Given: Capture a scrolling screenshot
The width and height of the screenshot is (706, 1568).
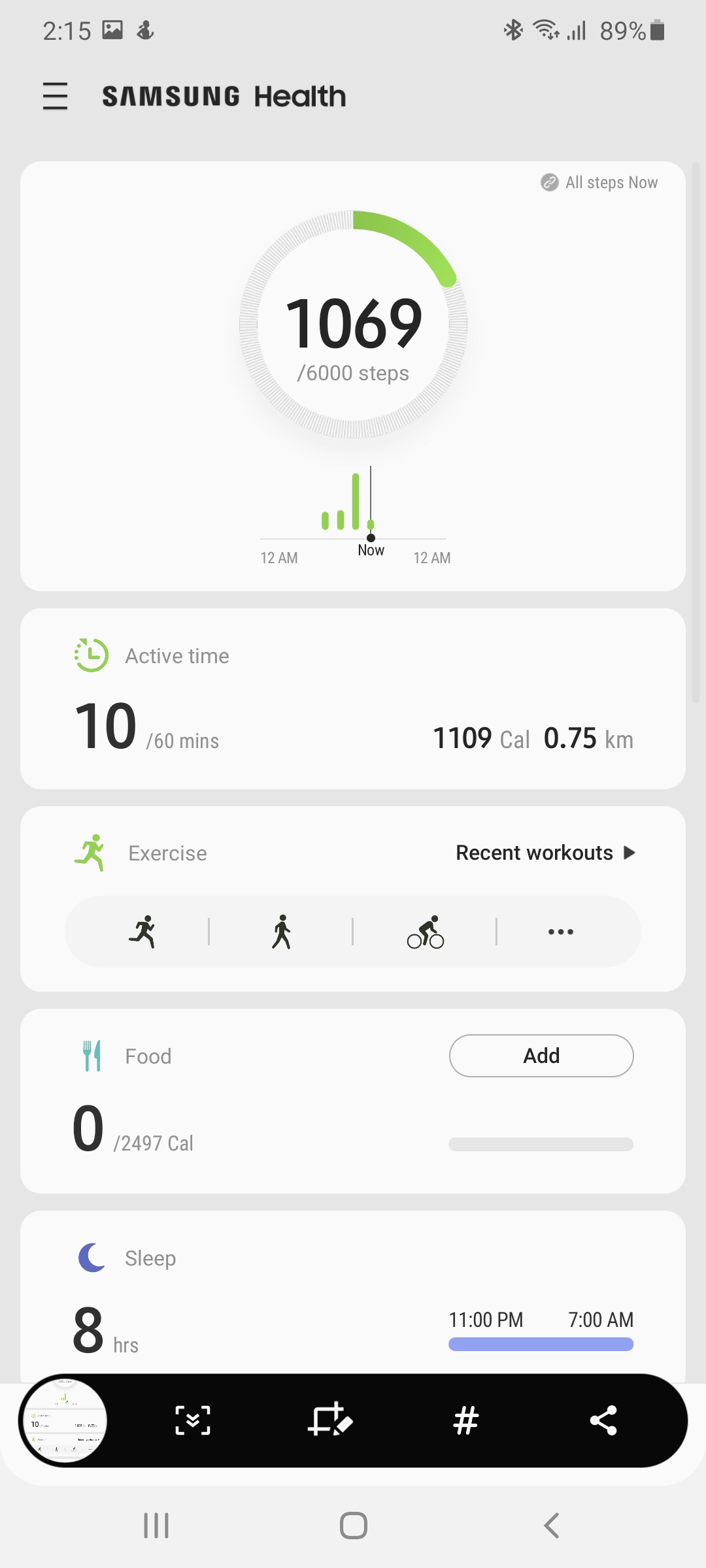Looking at the screenshot, I should (x=193, y=1420).
